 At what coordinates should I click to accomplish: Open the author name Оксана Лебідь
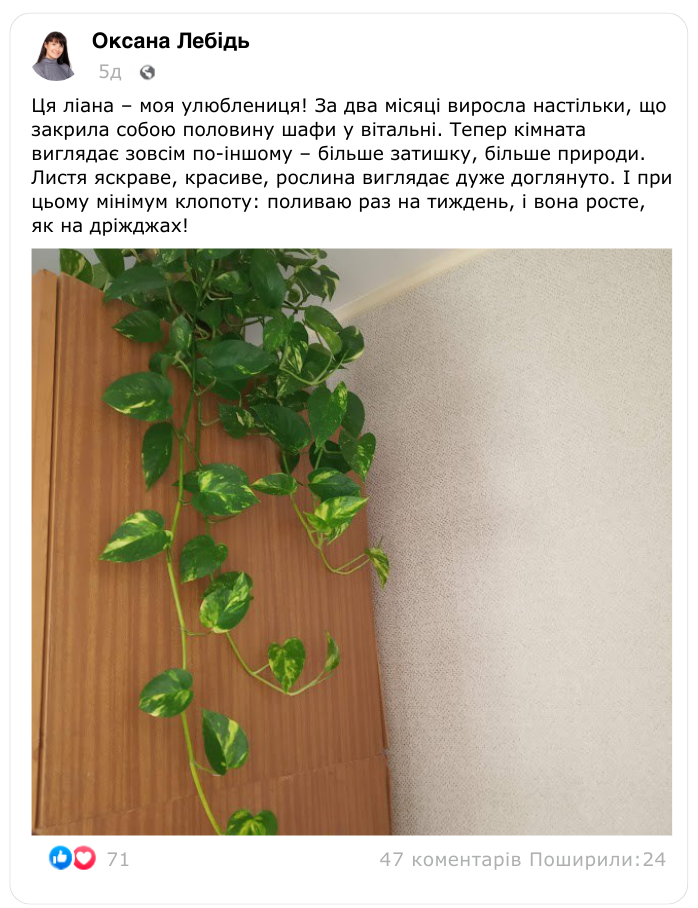click(171, 41)
